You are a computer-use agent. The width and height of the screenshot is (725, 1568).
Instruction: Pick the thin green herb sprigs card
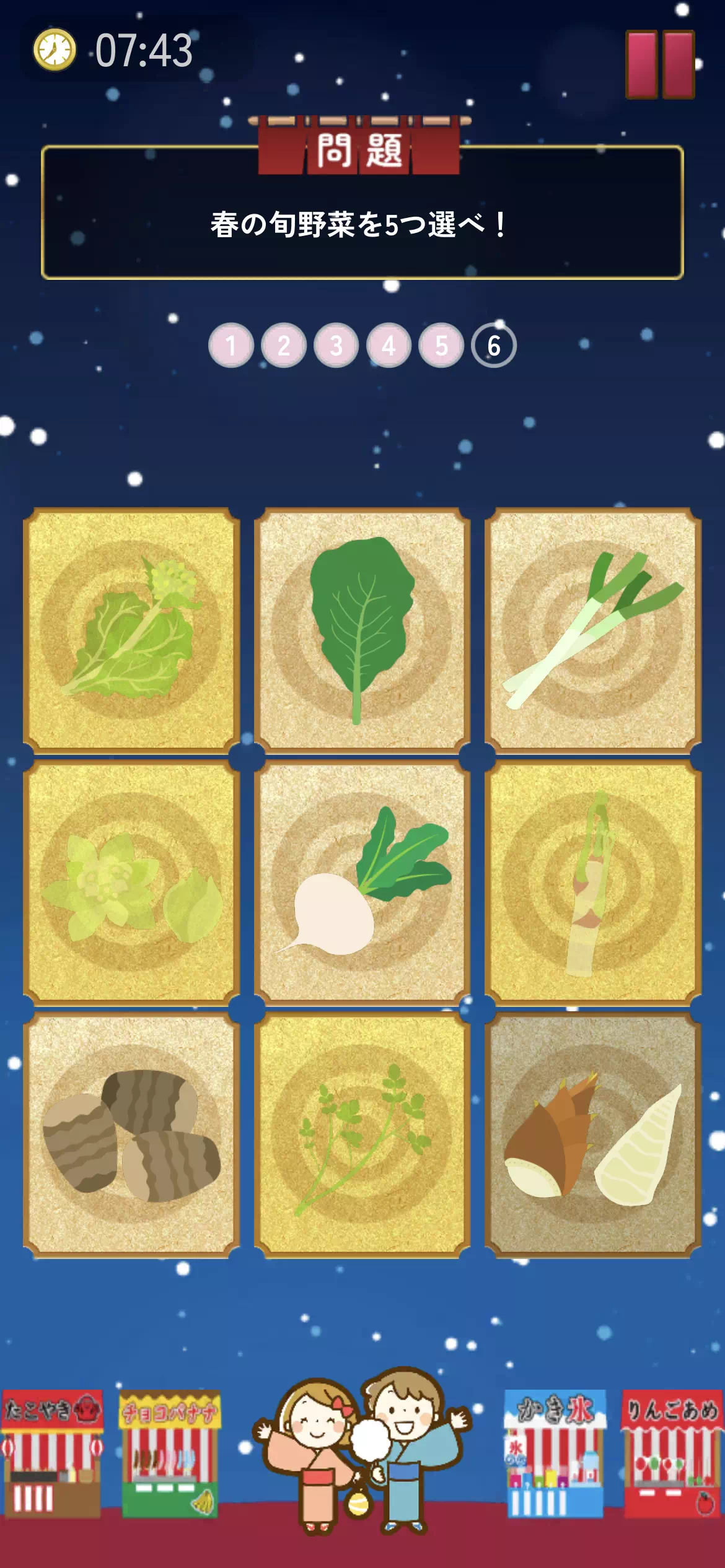(x=362, y=1135)
